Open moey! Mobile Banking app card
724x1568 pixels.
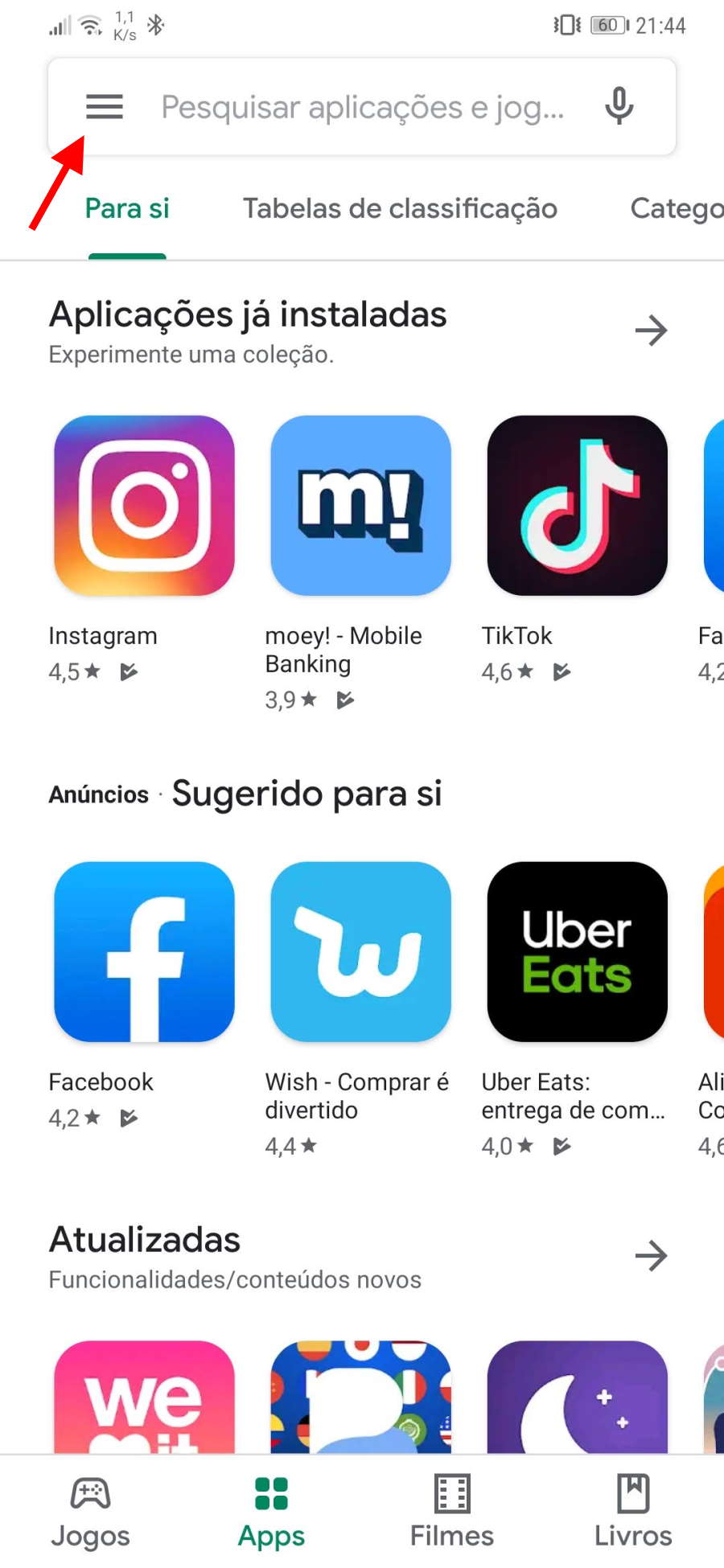tap(360, 506)
